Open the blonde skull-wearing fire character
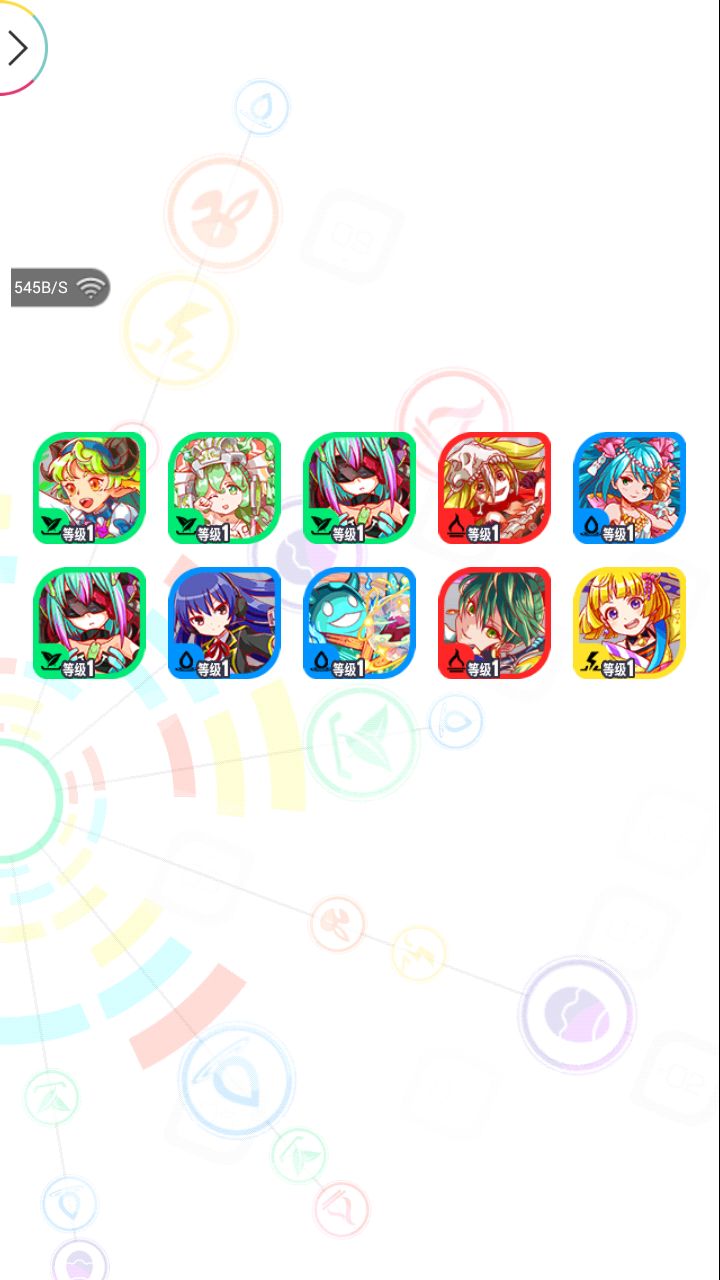 click(x=495, y=488)
